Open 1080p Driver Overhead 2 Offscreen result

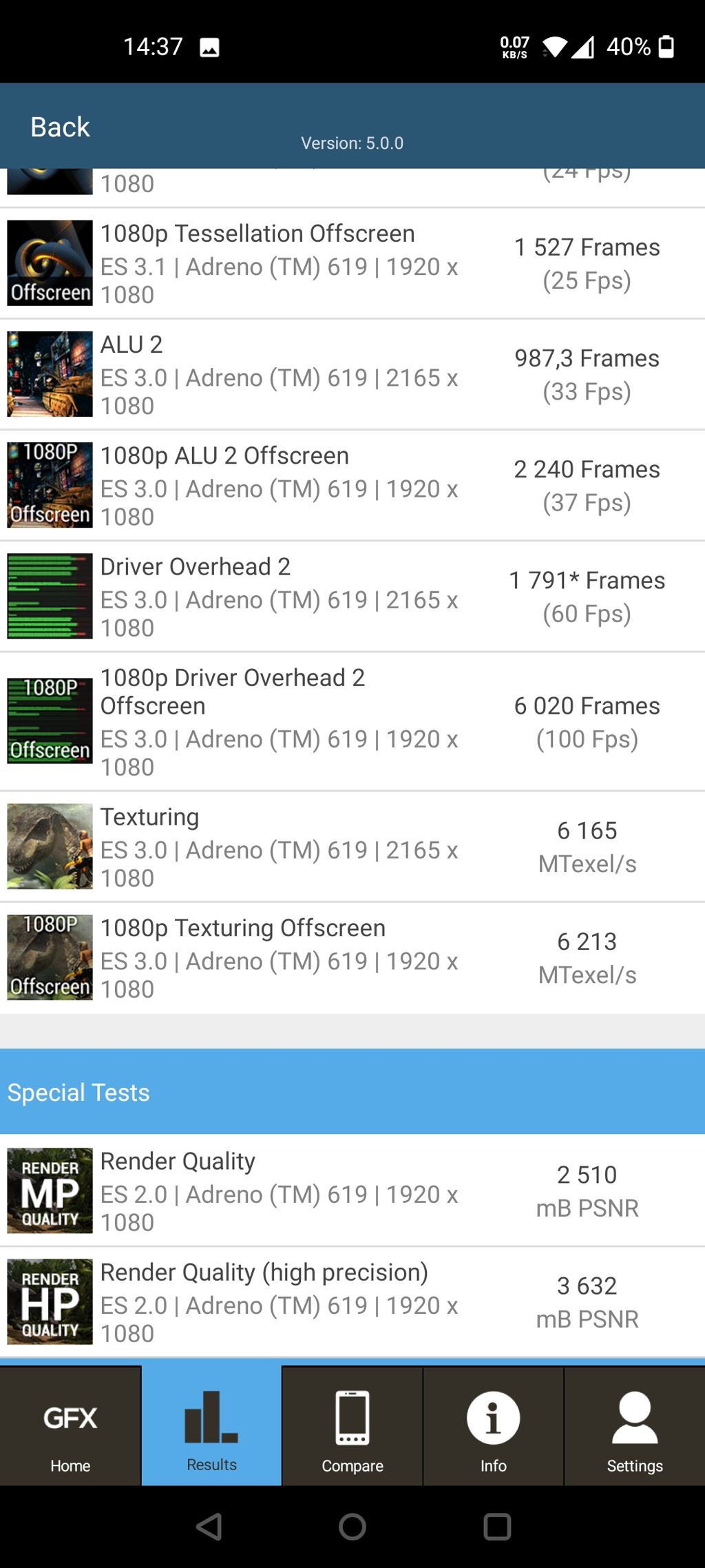coord(352,721)
